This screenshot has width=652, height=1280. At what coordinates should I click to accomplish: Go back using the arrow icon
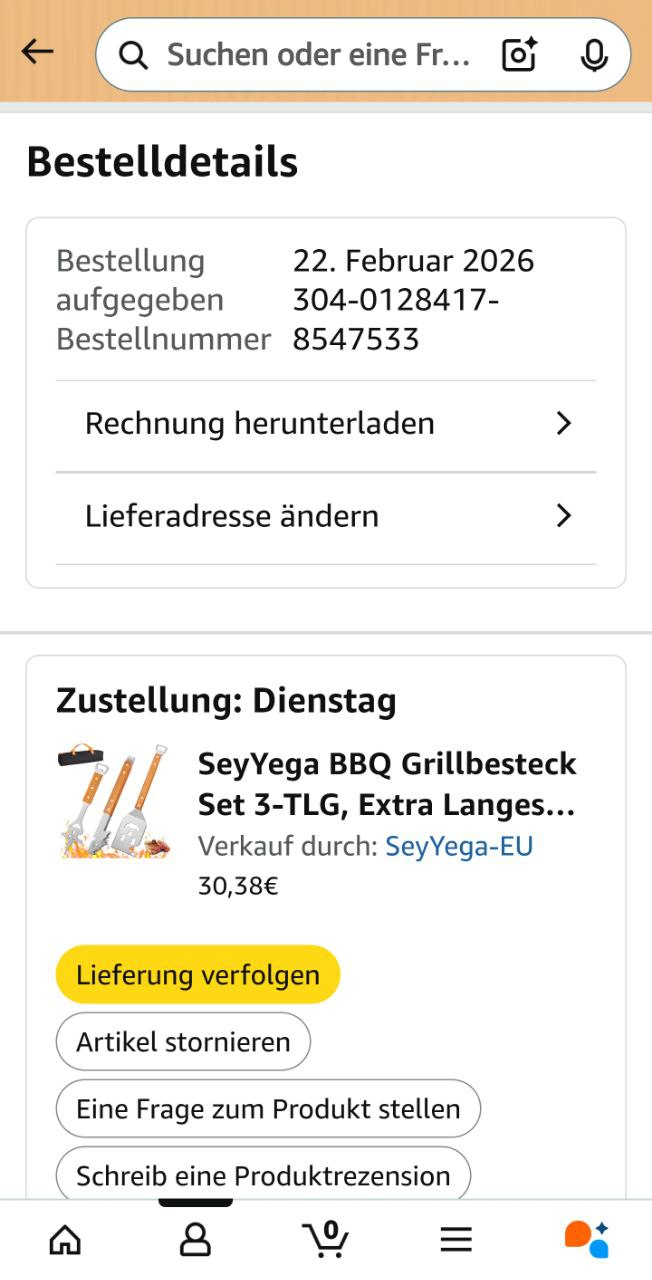coord(37,53)
